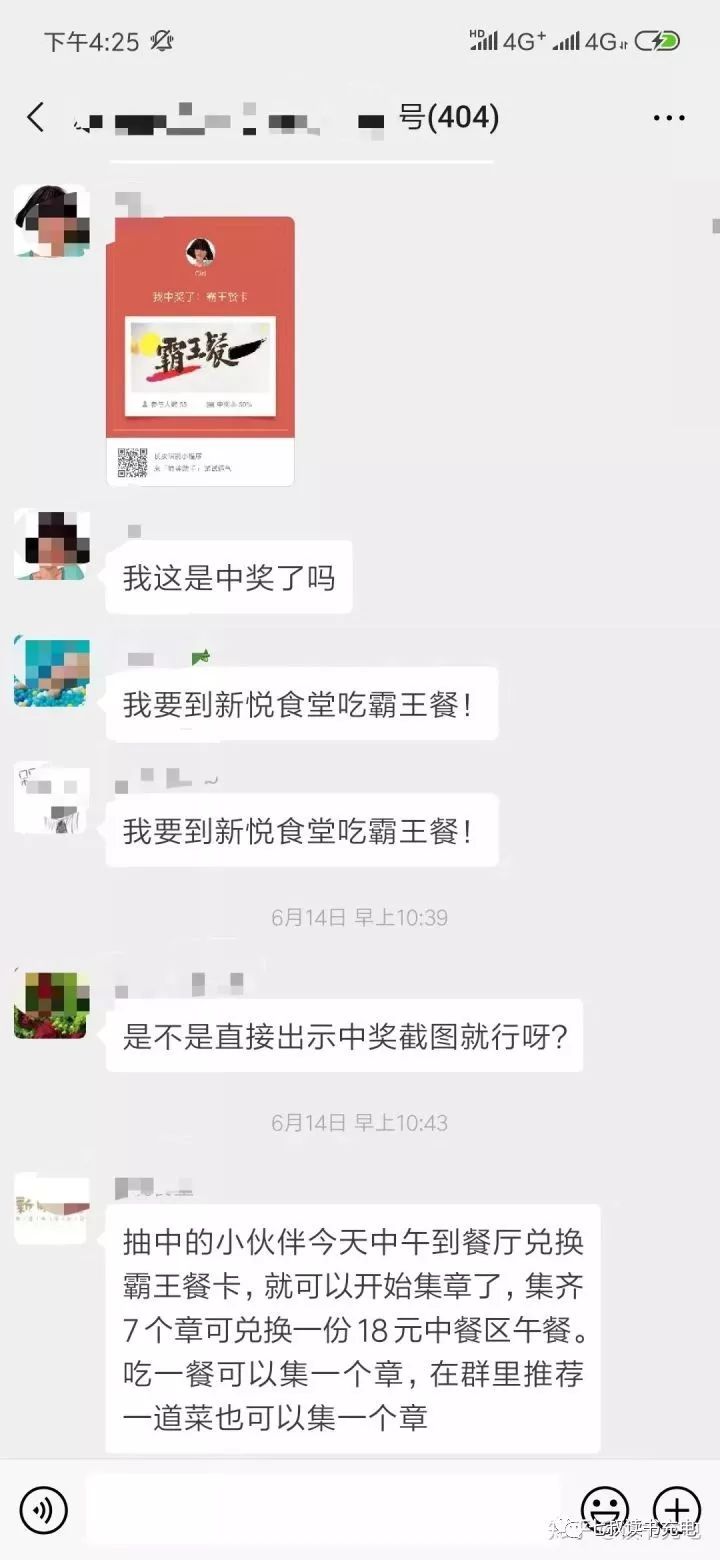Open the plus attachment menu
The height and width of the screenshot is (1560, 720).
676,1507
